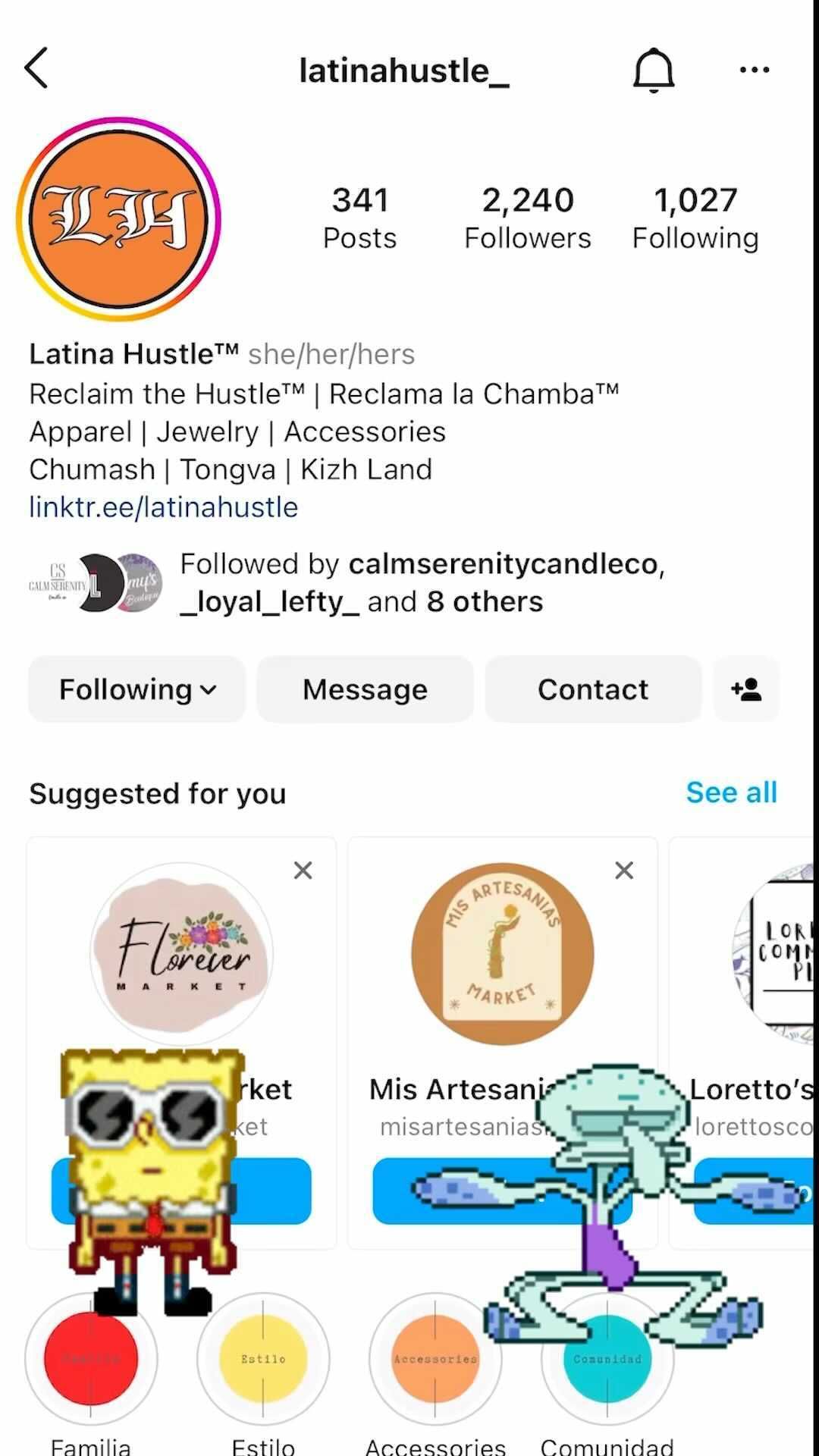
Task: Go back from the latinahustle_ profile
Action: (x=36, y=68)
